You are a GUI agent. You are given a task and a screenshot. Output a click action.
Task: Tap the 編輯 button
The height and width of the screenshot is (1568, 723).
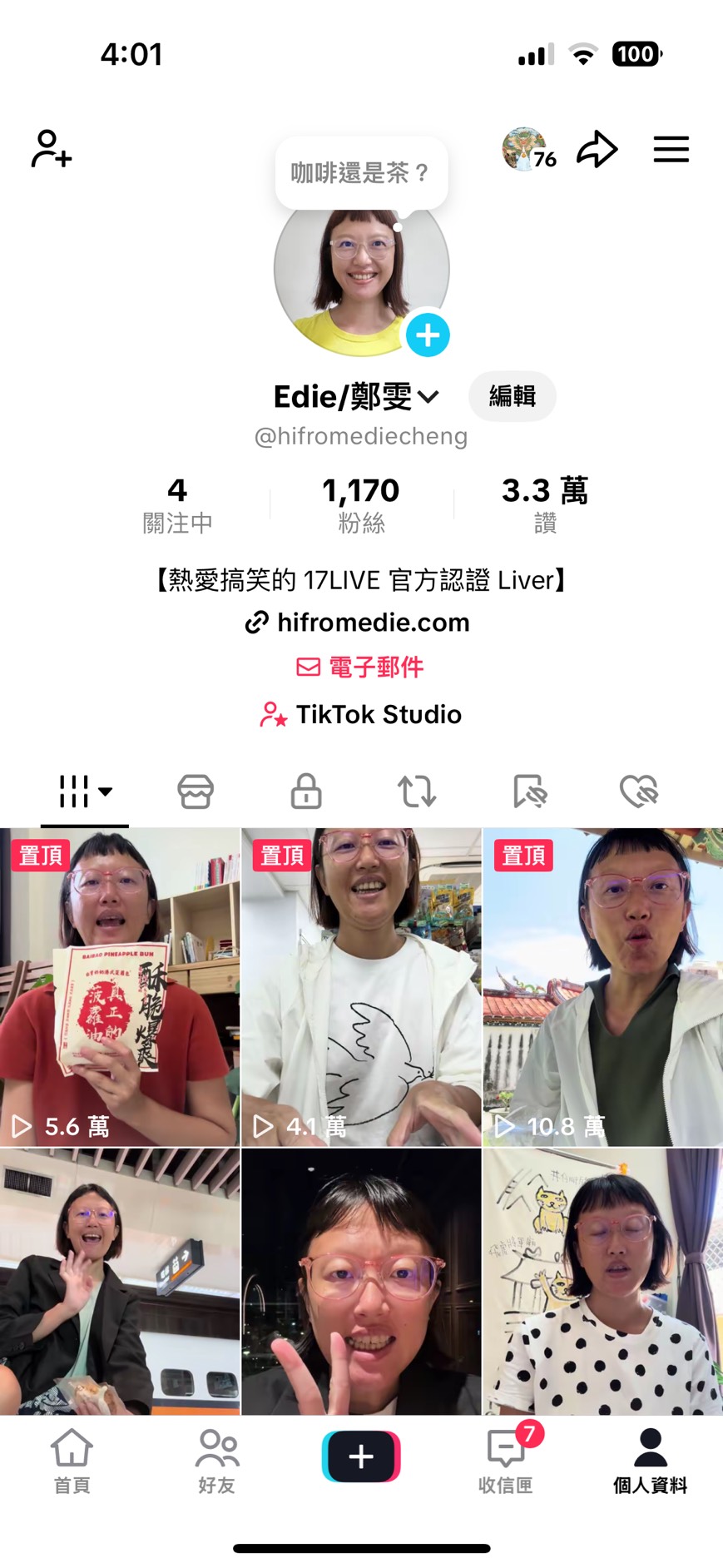[x=512, y=396]
